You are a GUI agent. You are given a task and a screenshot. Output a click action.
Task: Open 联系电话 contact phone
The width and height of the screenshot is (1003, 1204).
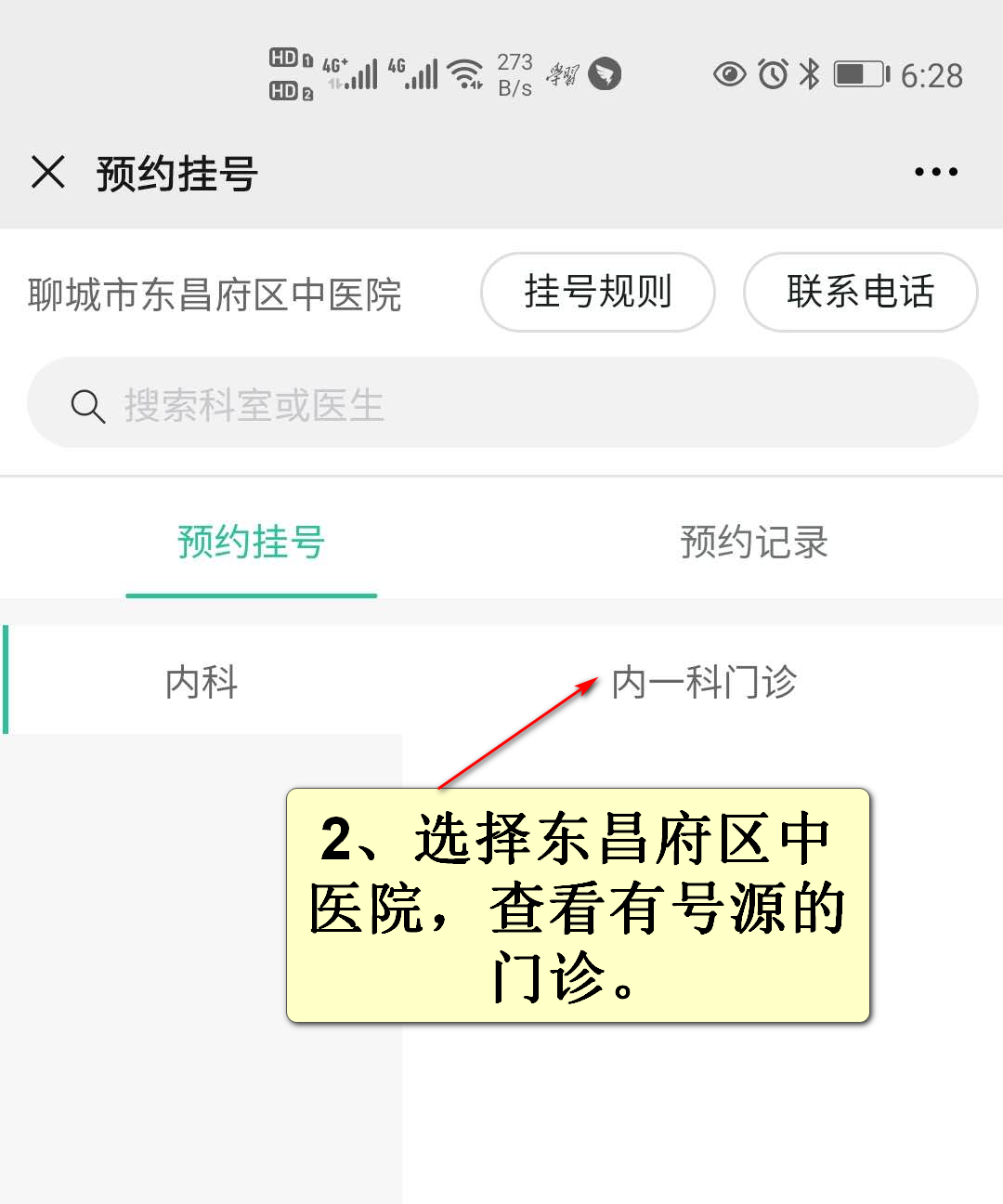860,292
